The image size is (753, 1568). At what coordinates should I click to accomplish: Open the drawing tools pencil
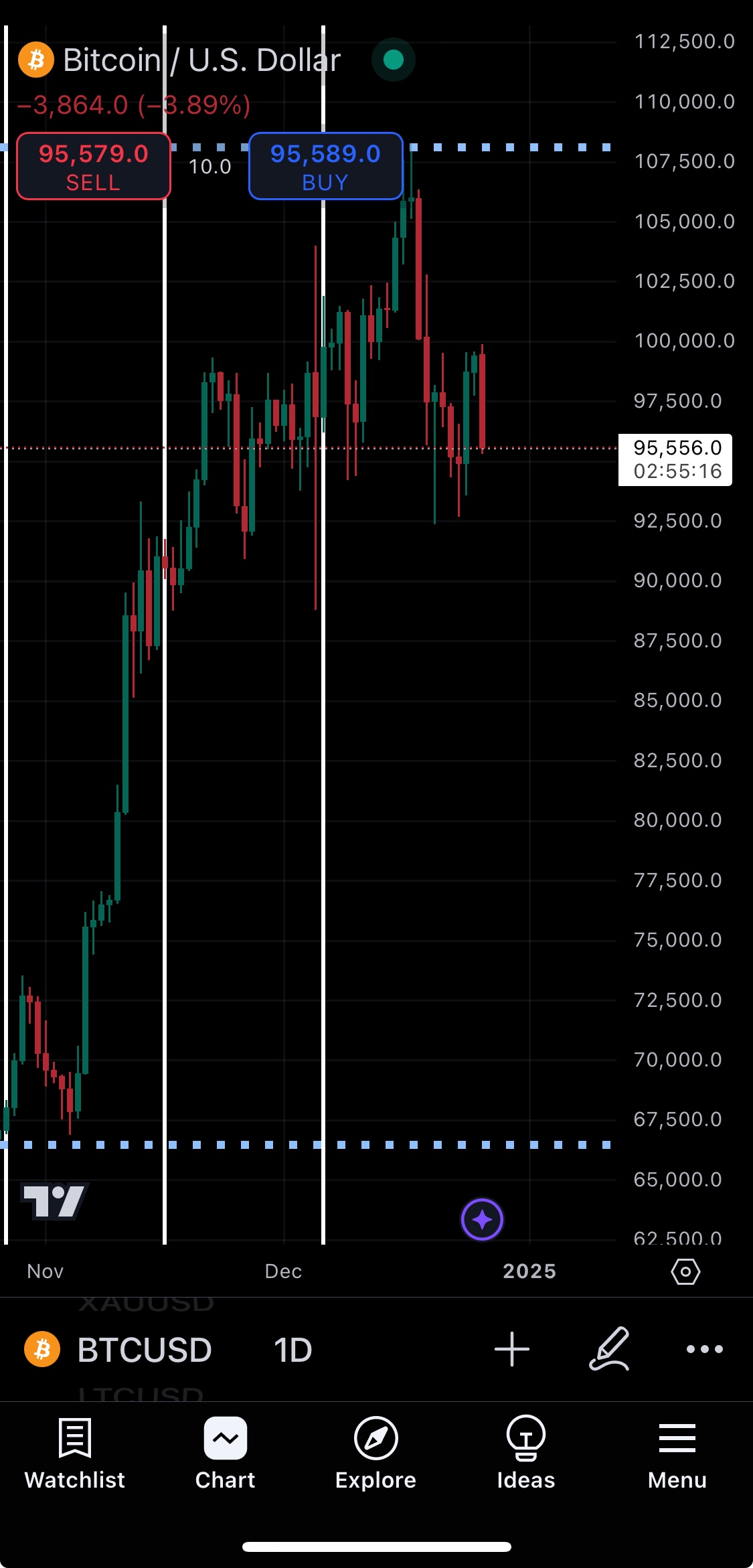pyautogui.click(x=609, y=1349)
